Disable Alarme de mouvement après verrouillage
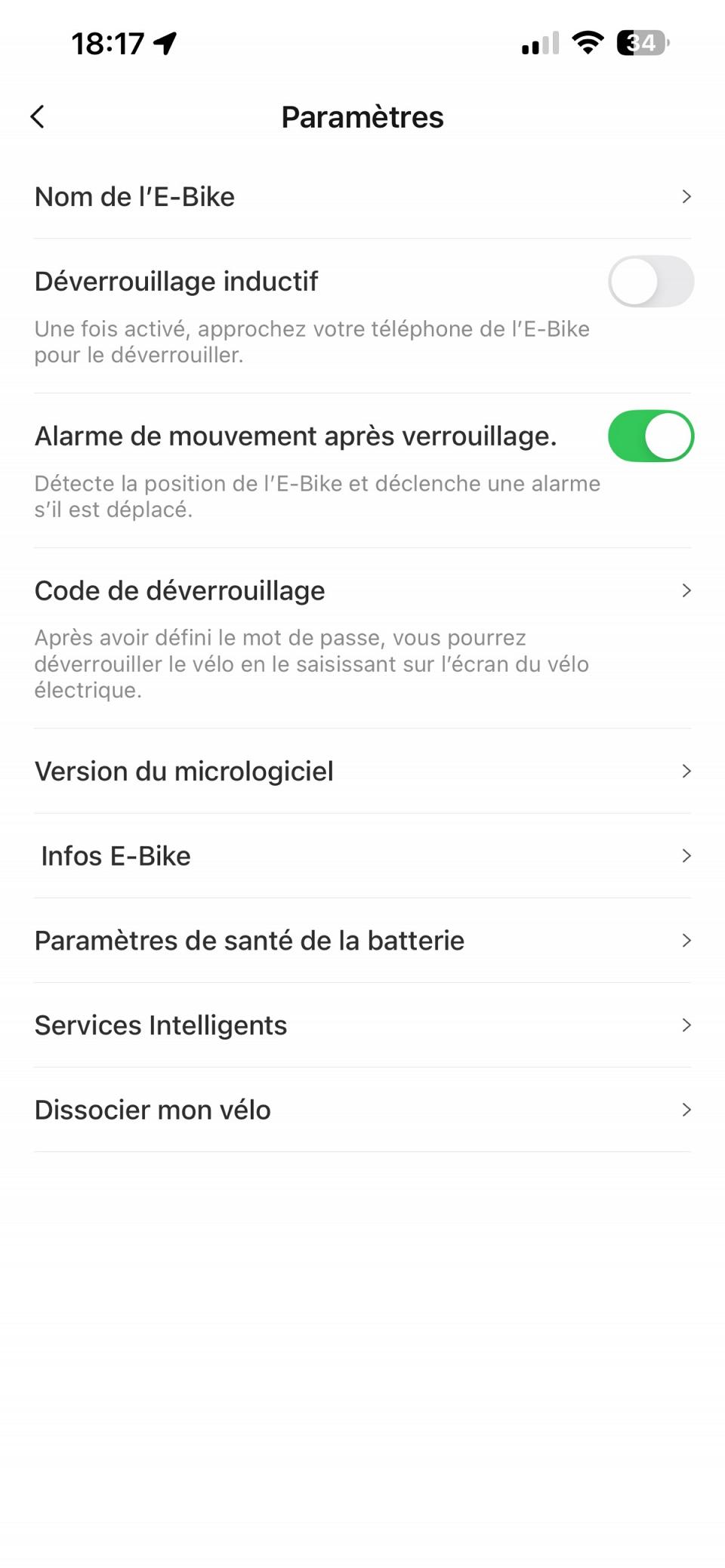 [x=650, y=436]
